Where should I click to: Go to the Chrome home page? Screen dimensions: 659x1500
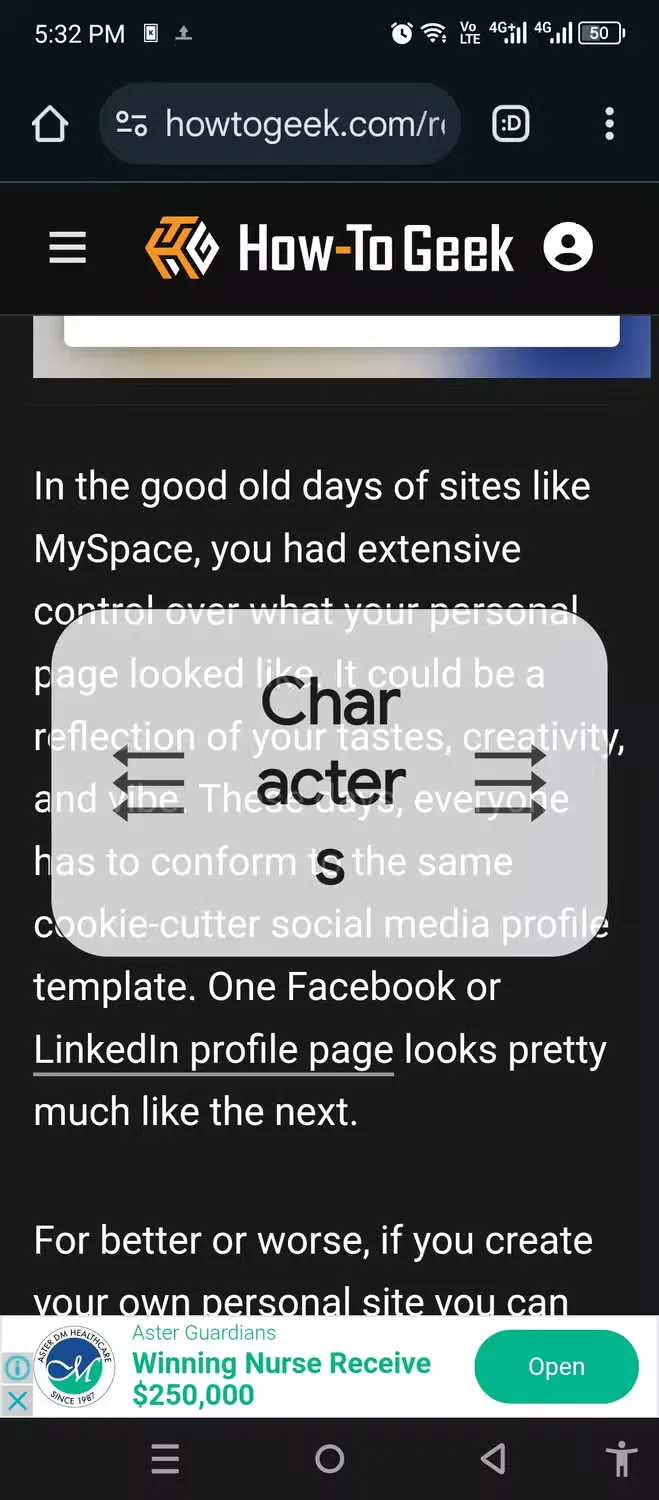pos(50,125)
